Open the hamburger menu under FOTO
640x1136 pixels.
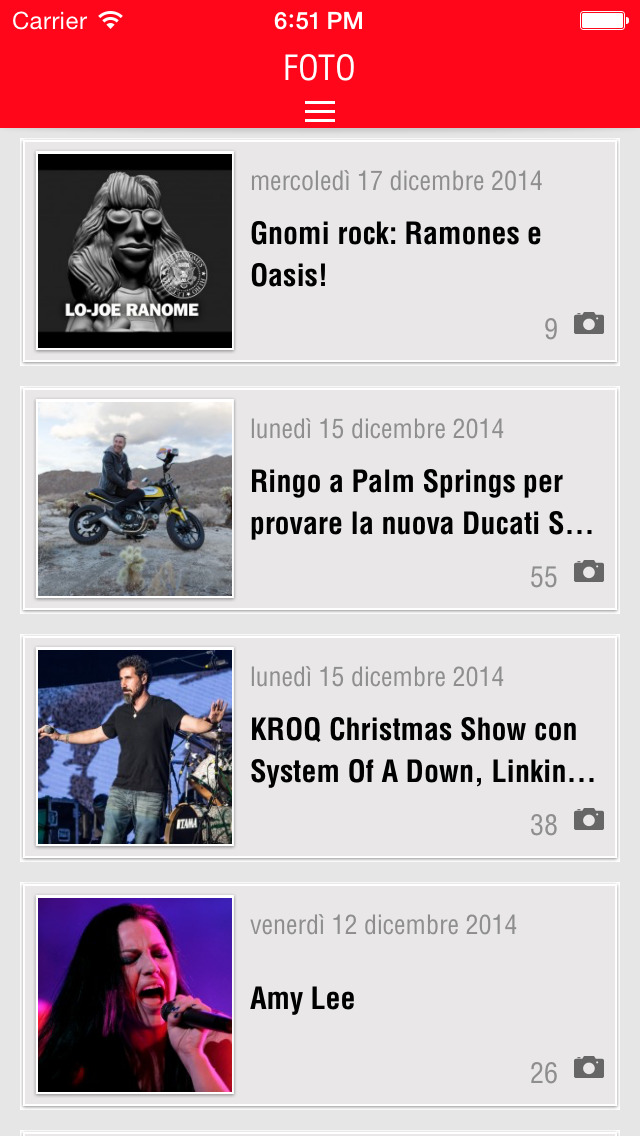320,111
